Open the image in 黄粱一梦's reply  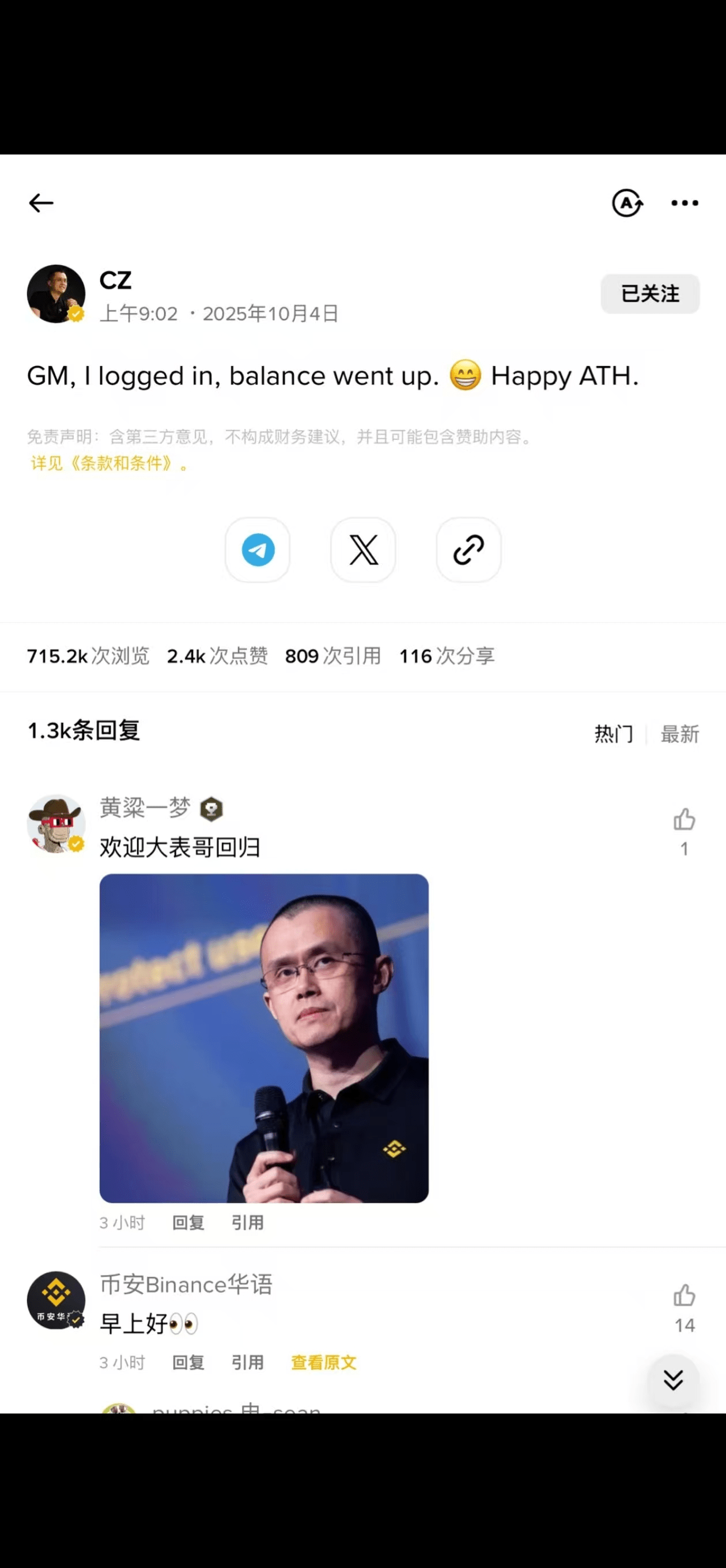click(263, 1038)
